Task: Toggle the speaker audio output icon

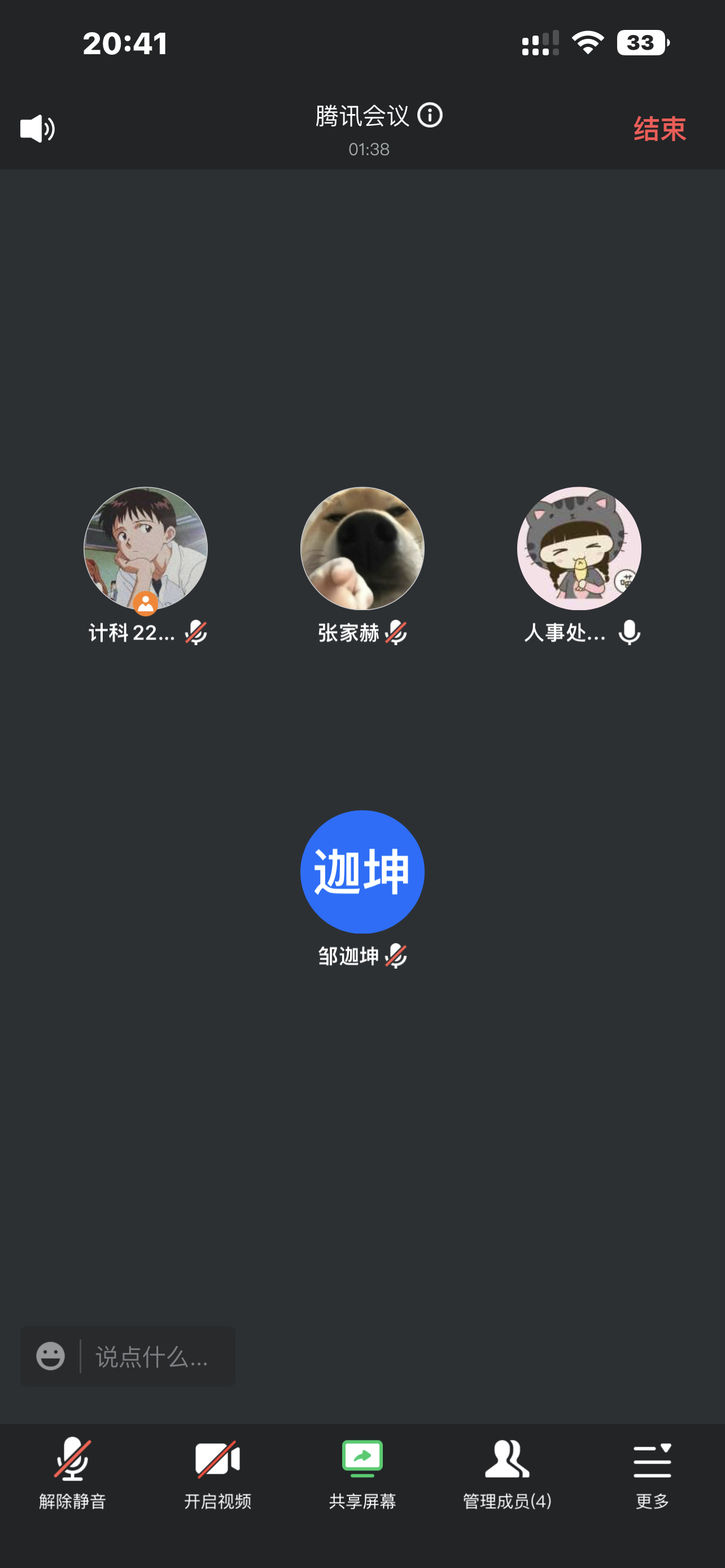Action: click(37, 129)
